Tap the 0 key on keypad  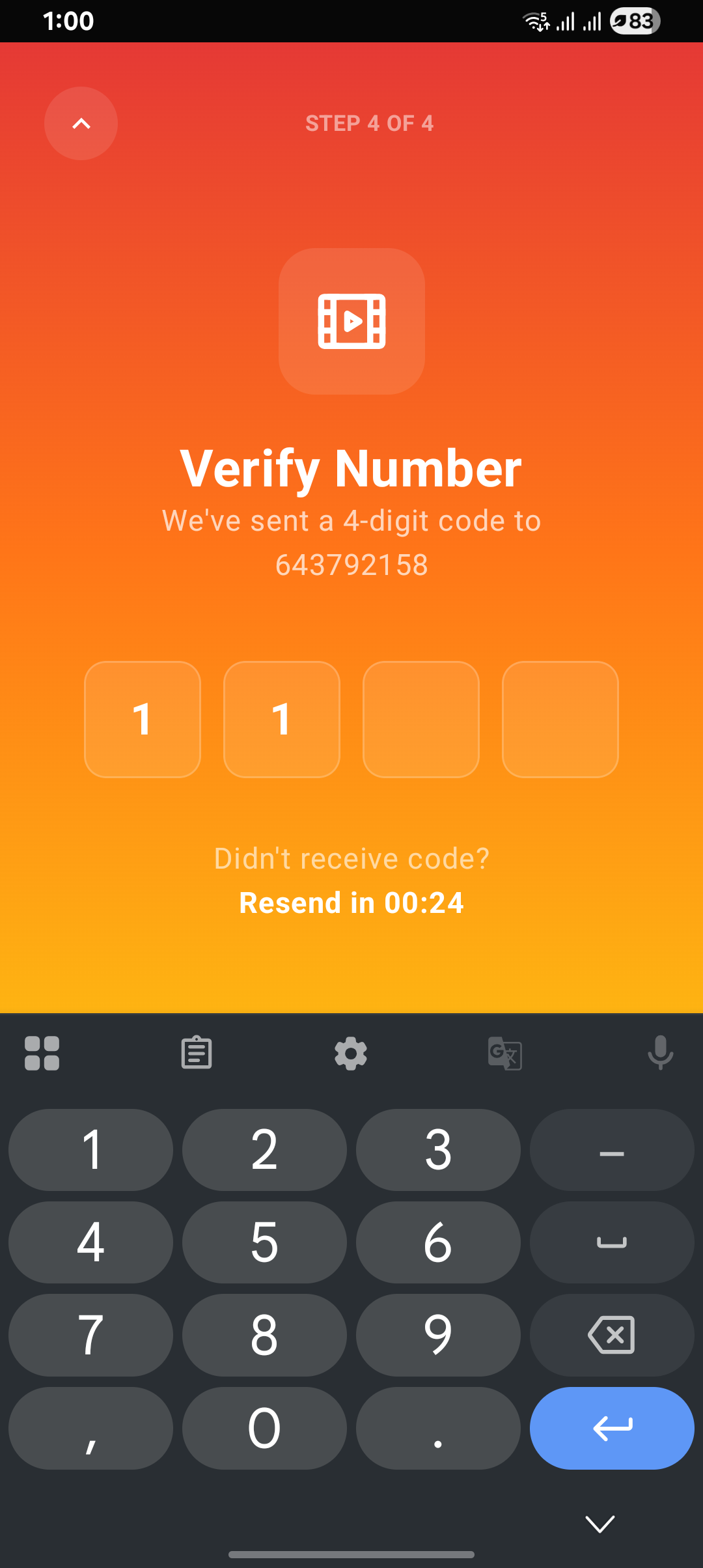pyautogui.click(x=264, y=1428)
